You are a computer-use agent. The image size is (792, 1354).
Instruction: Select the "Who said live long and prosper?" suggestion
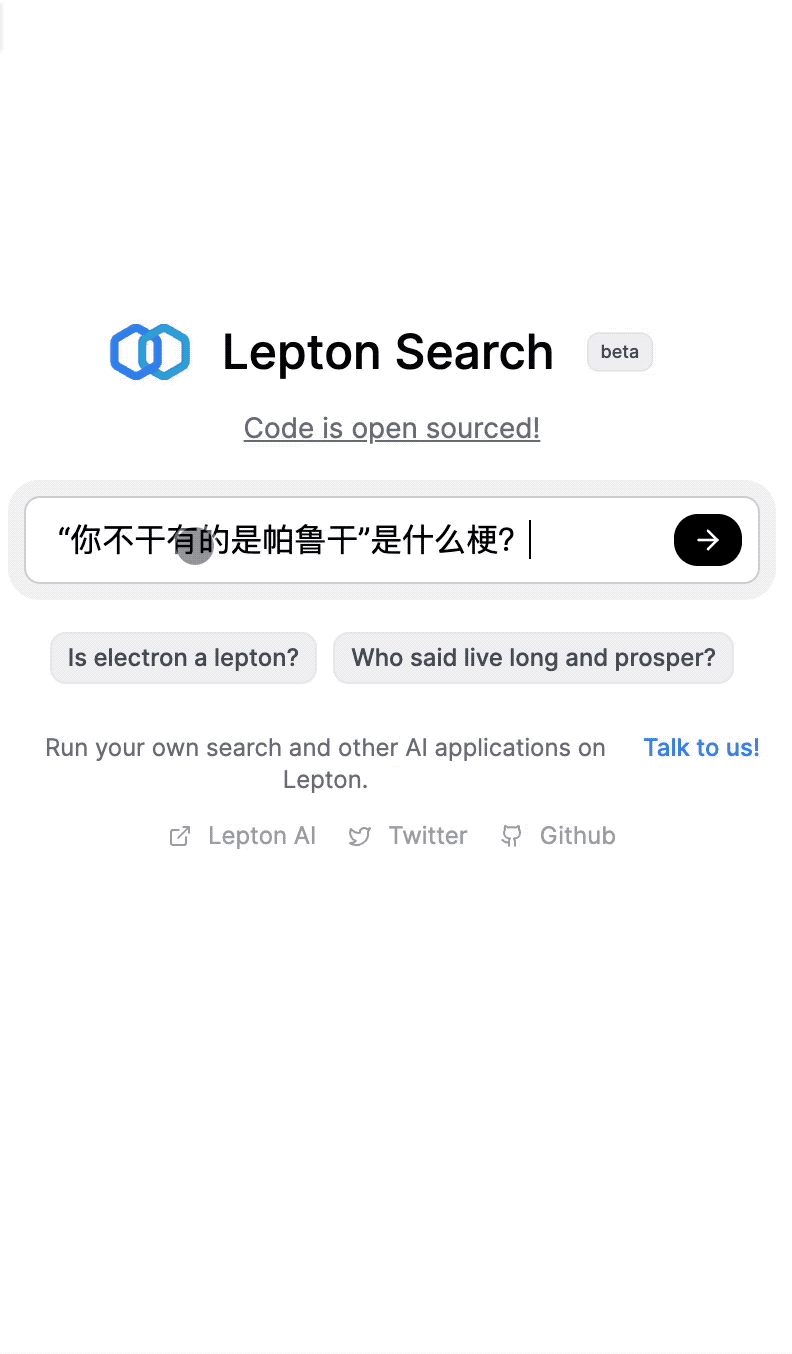pos(533,657)
